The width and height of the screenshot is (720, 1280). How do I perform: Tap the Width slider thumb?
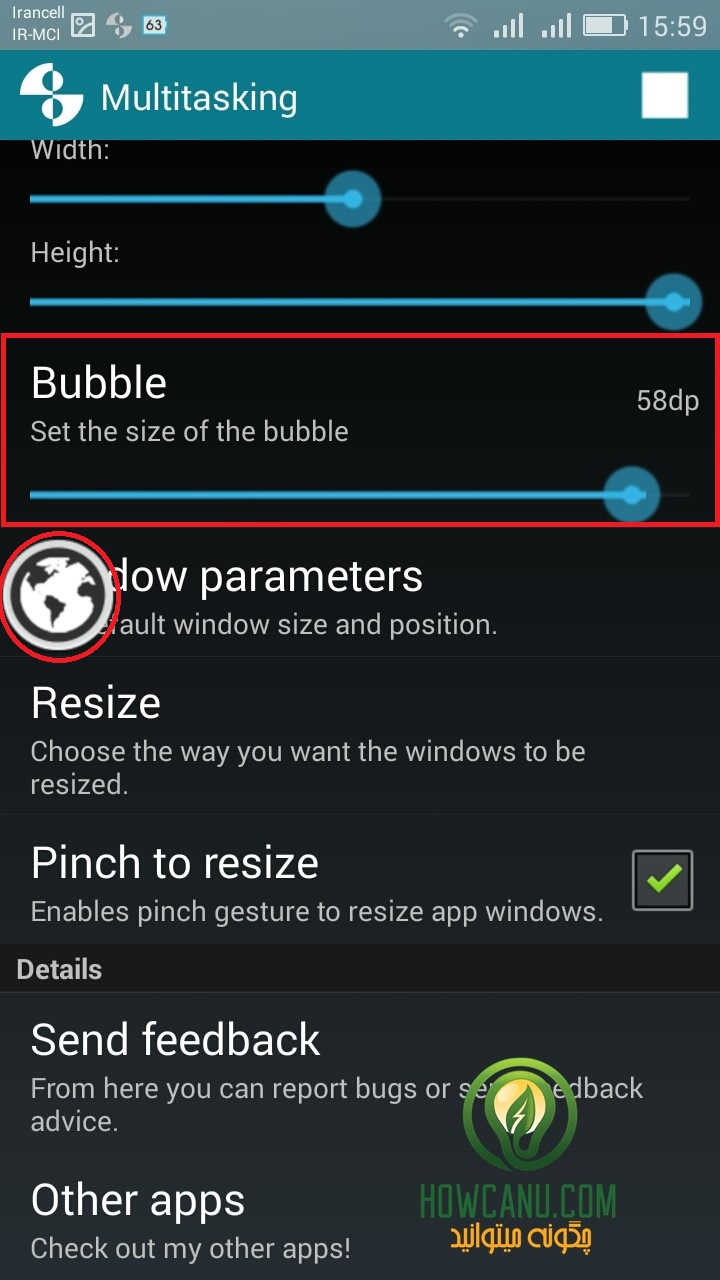[352, 199]
